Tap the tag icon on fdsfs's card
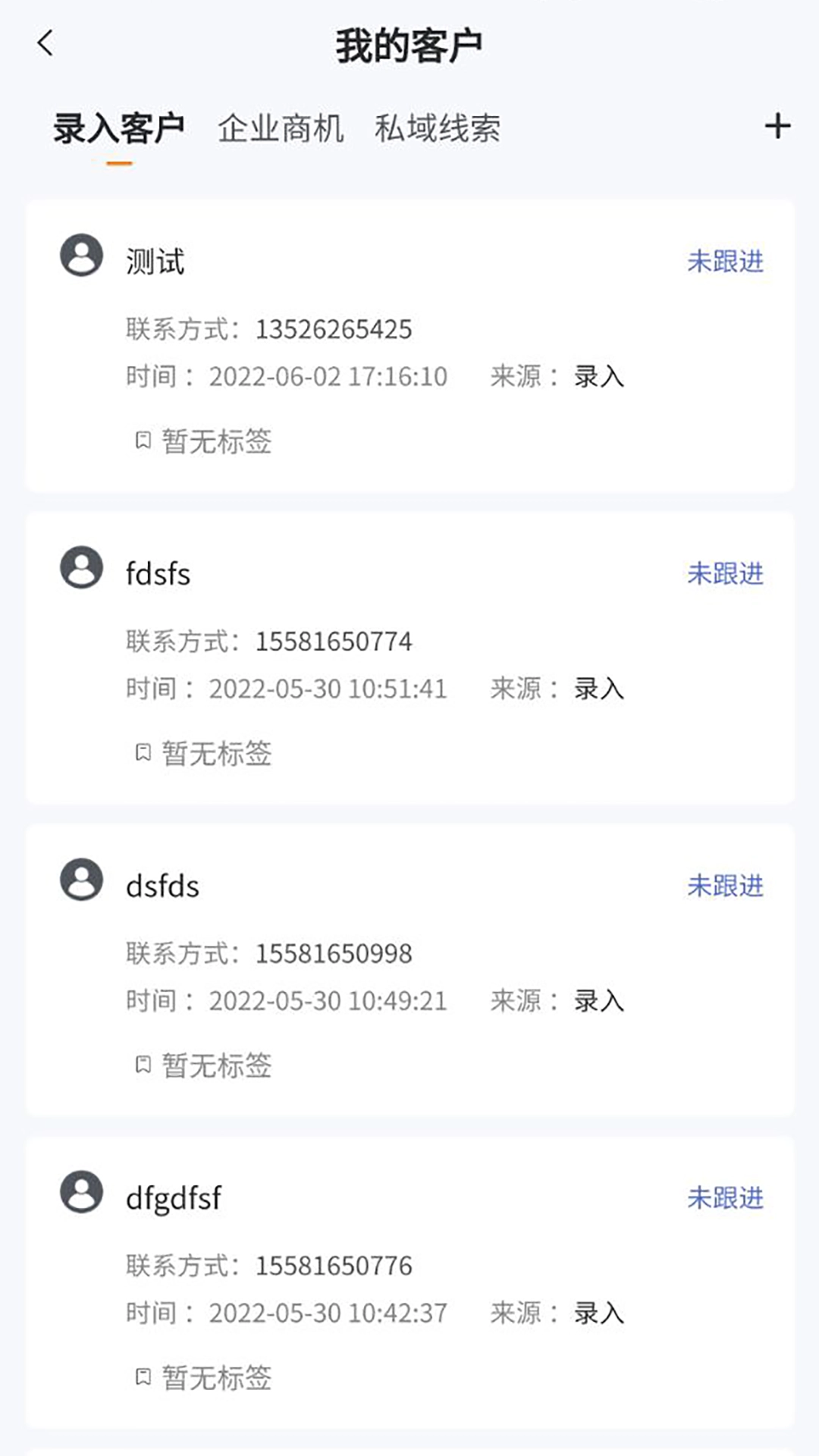 click(142, 753)
